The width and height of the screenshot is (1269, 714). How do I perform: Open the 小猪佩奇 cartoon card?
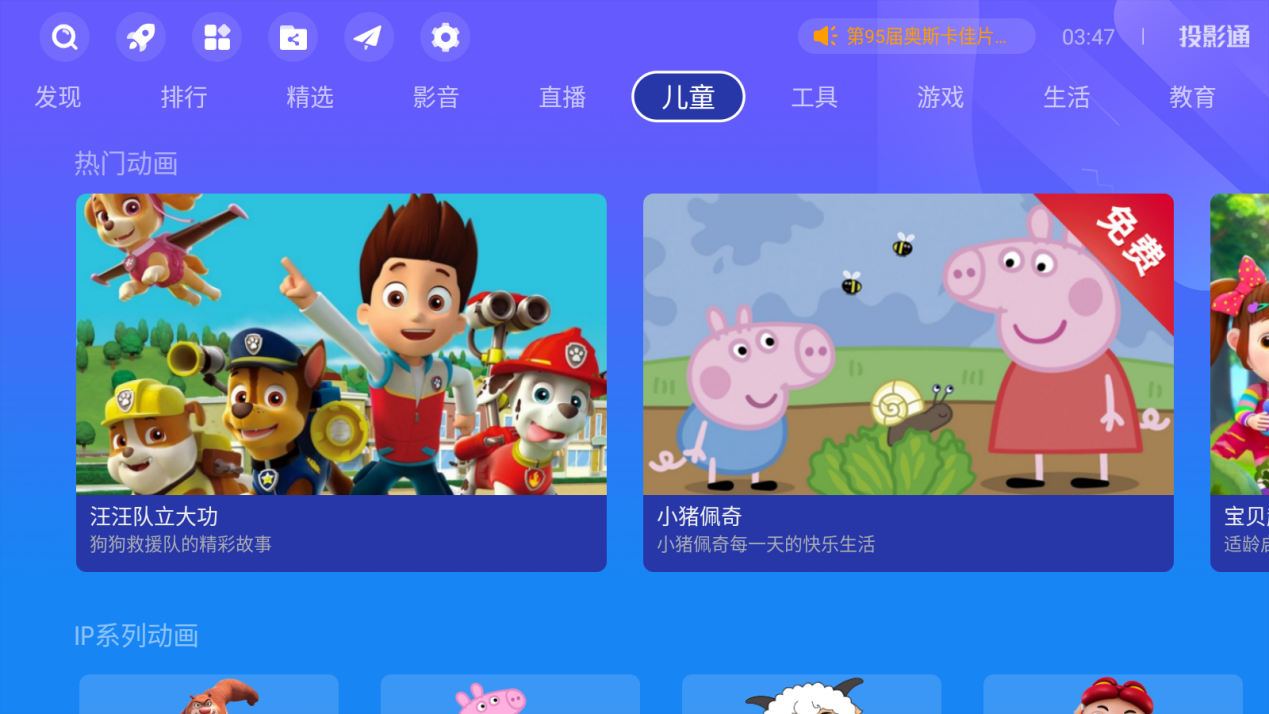(x=908, y=382)
